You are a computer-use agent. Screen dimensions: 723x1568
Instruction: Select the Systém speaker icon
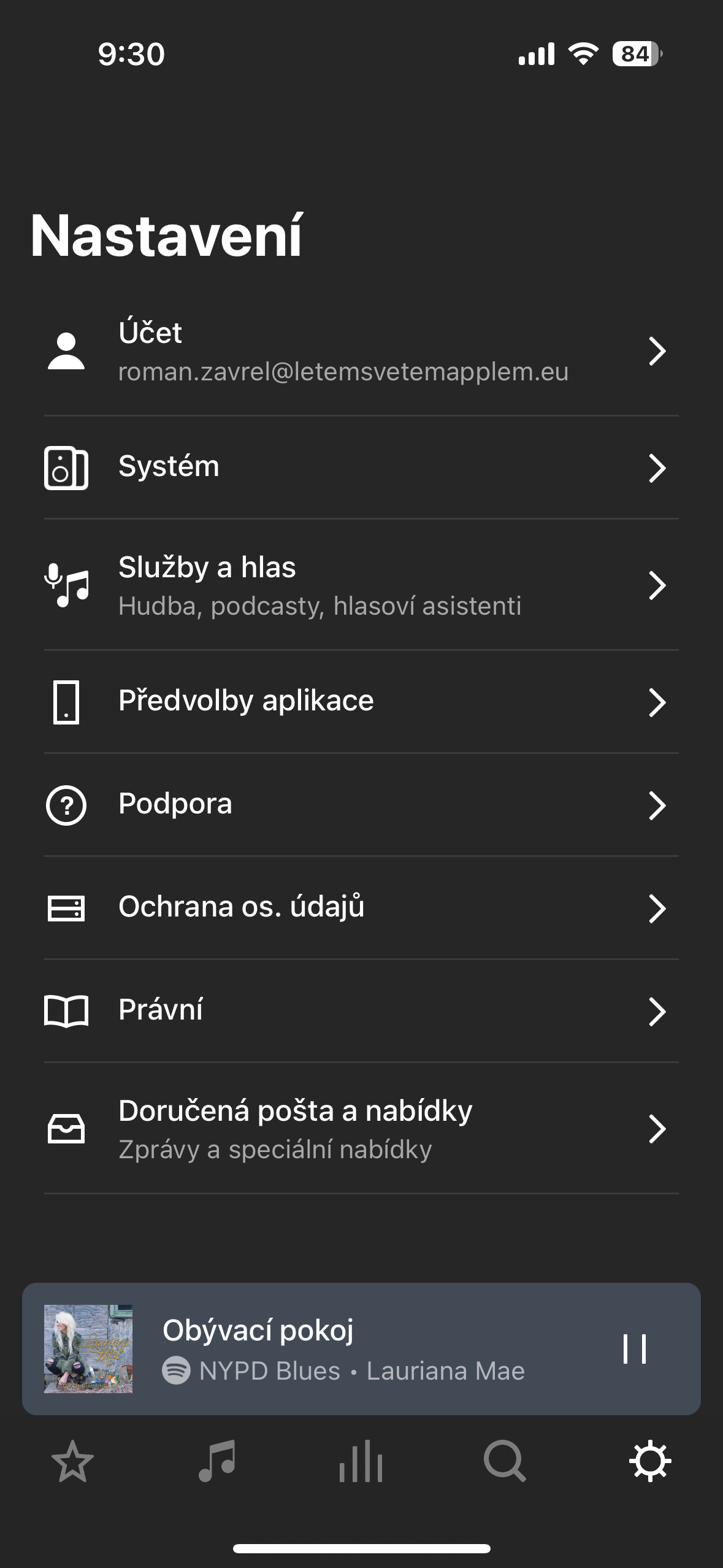[x=67, y=468]
